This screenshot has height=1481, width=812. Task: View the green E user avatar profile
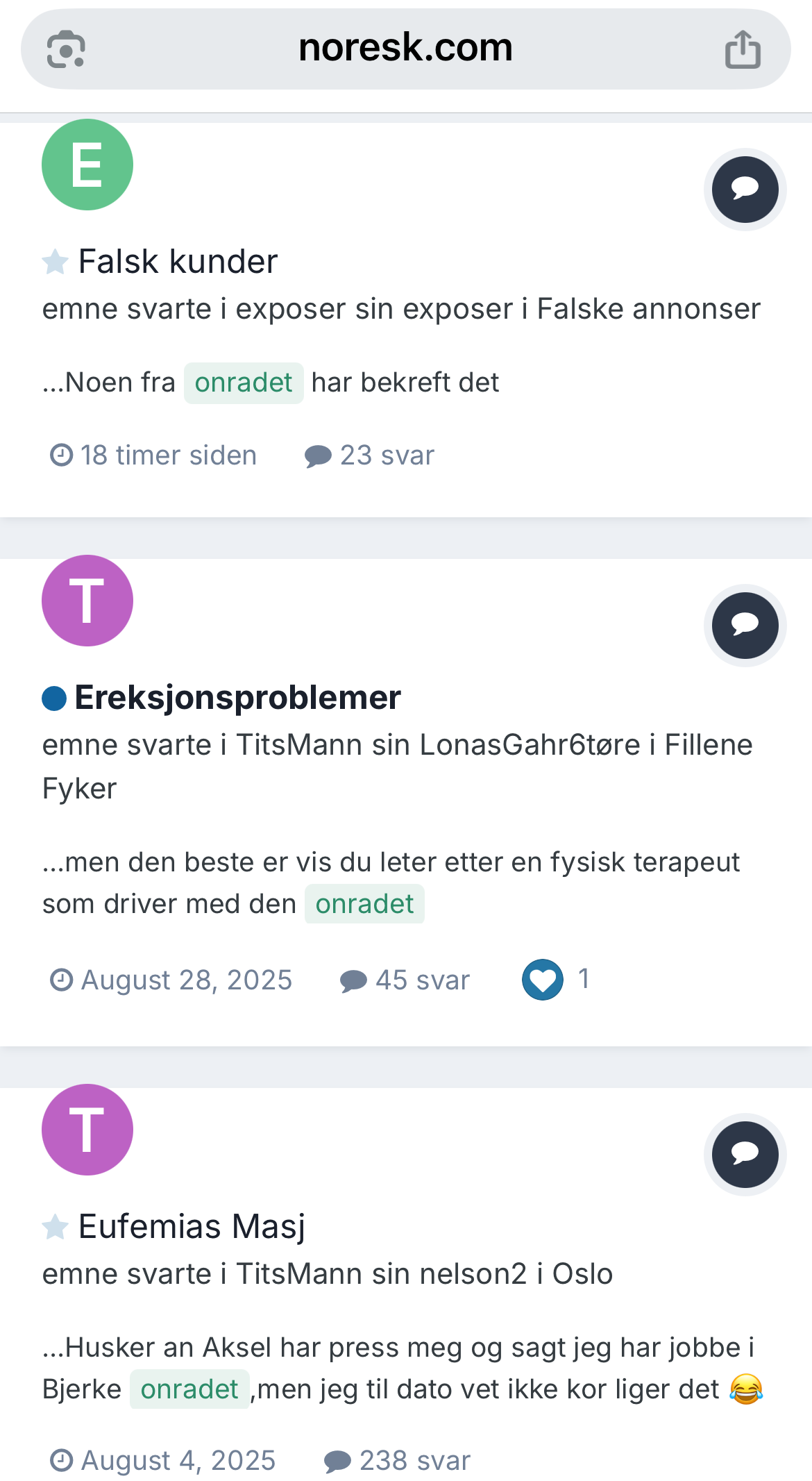tap(87, 165)
